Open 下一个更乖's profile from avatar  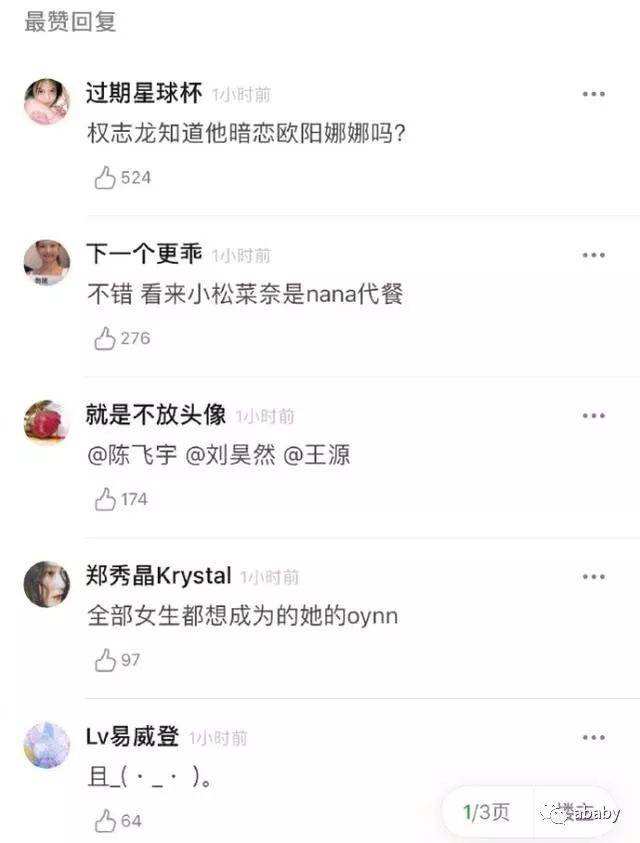coord(46,262)
